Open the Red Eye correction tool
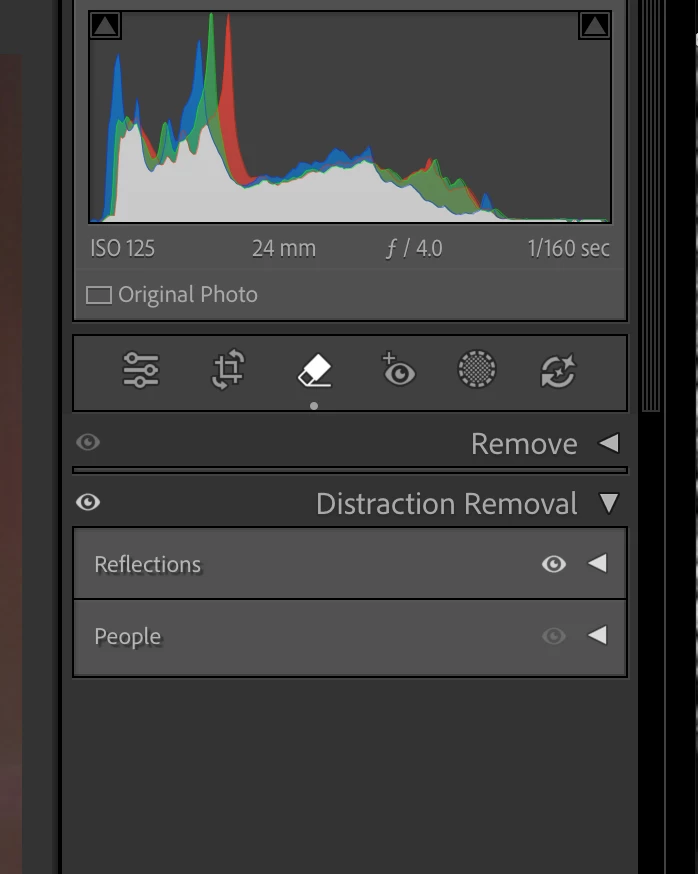This screenshot has width=698, height=874. click(x=398, y=370)
